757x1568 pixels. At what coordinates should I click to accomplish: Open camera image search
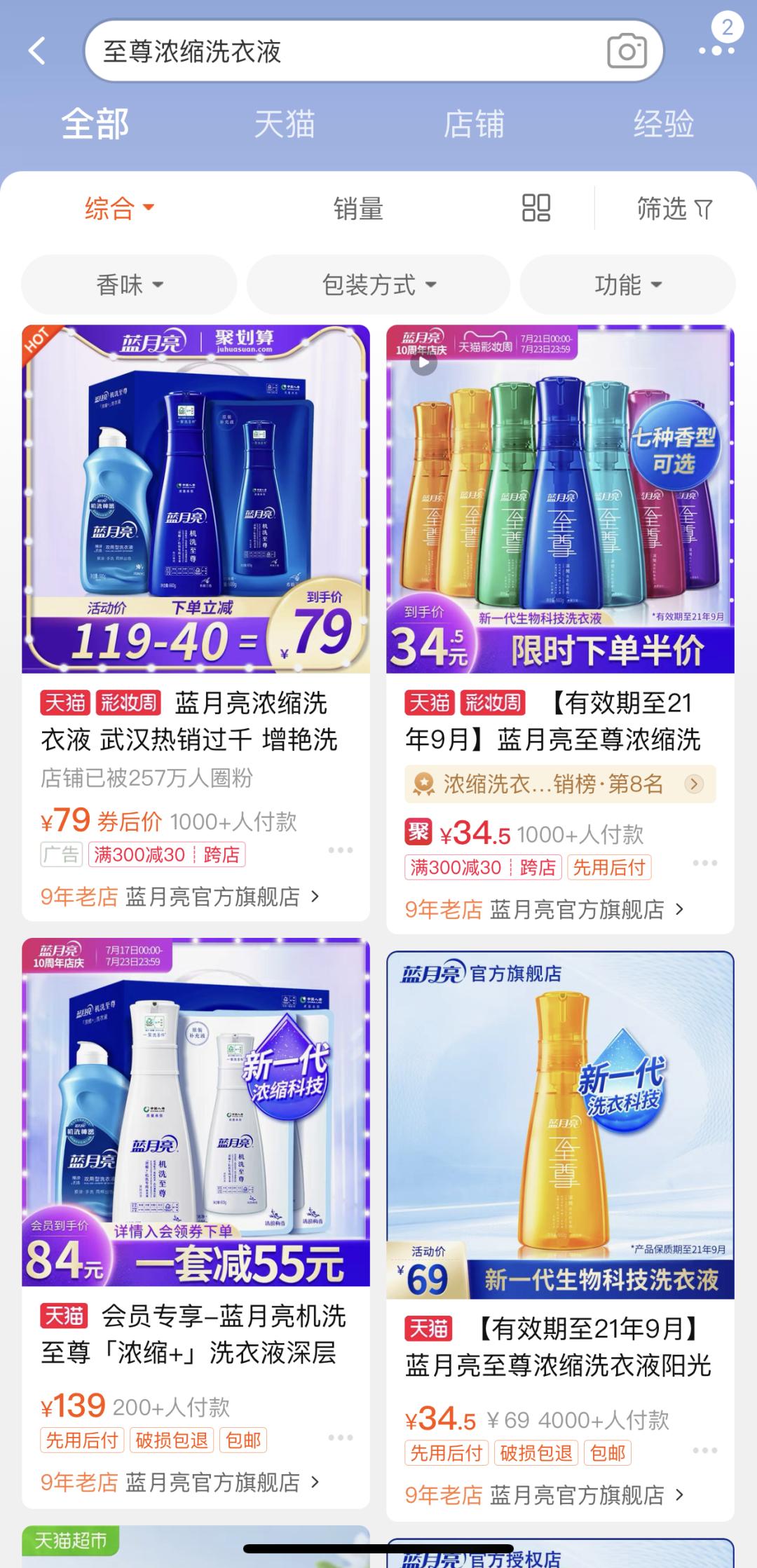626,51
